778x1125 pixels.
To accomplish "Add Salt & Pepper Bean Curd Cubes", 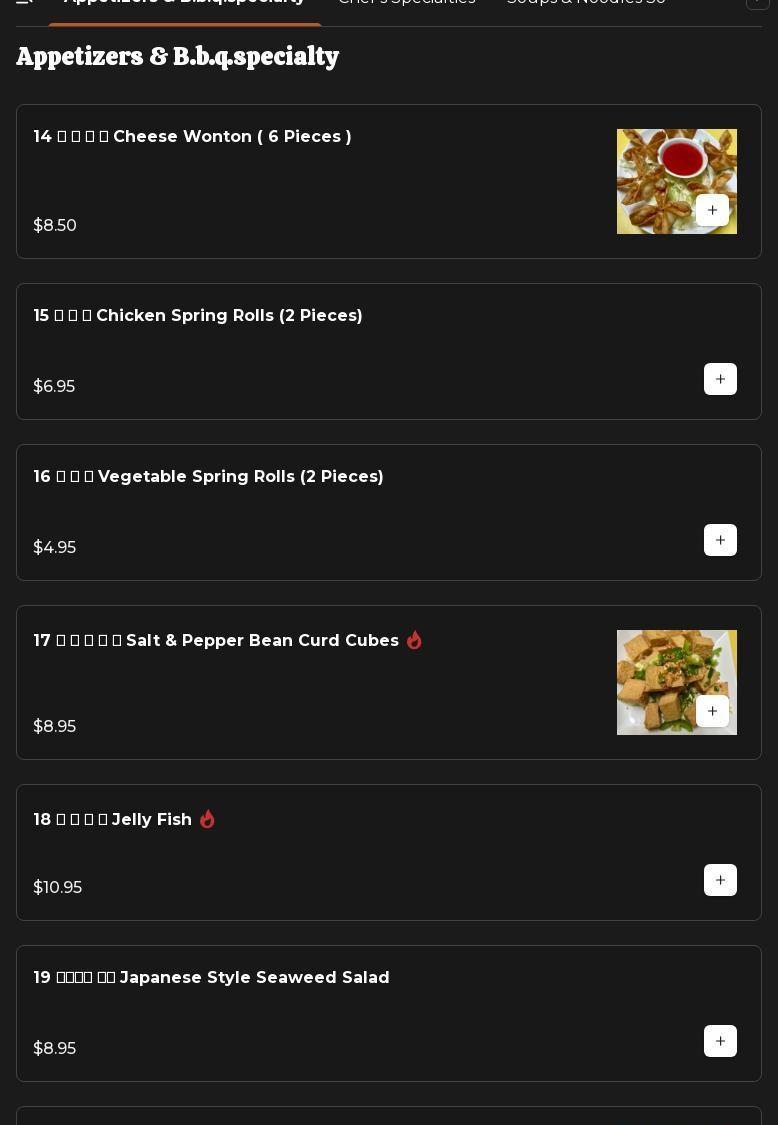I will click(712, 711).
